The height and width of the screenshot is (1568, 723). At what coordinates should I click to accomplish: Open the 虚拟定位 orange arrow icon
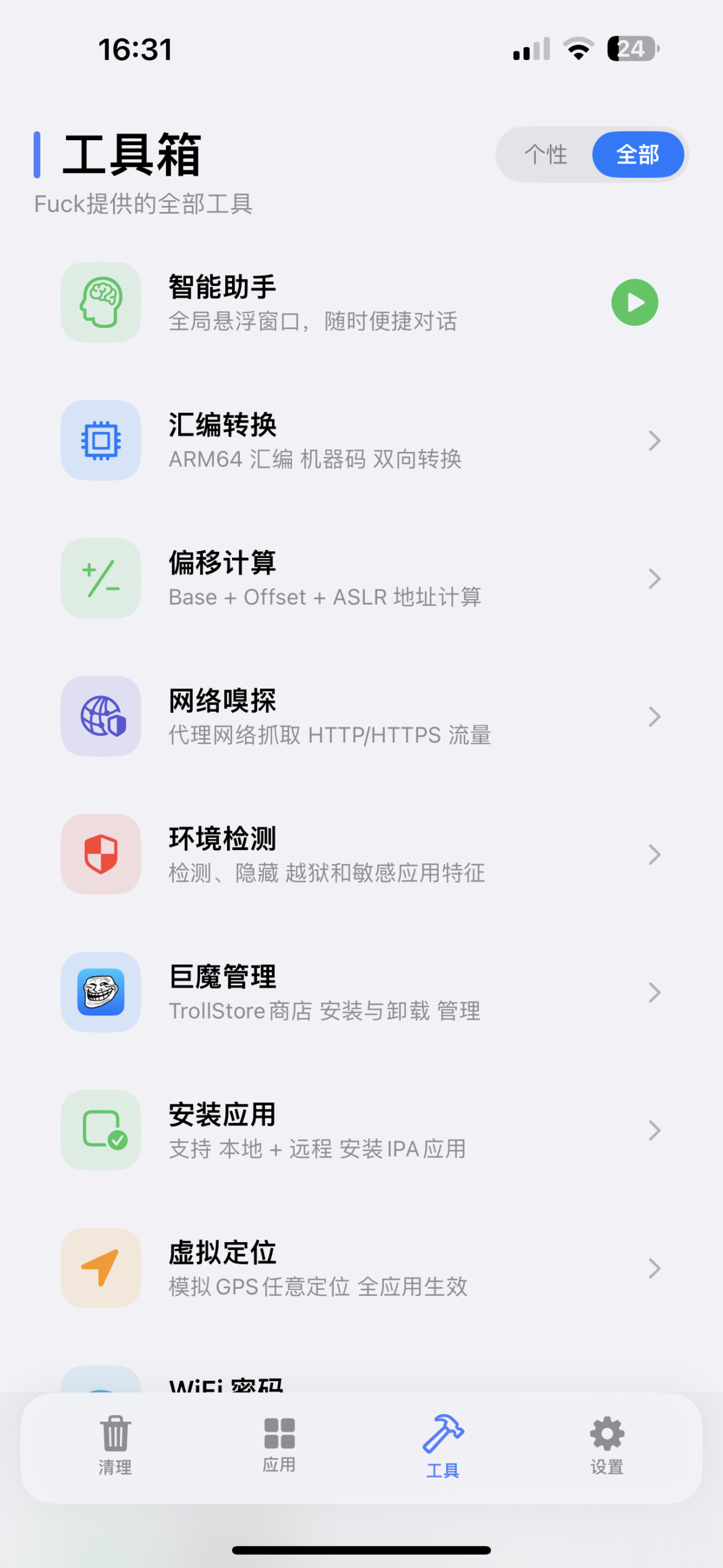tap(100, 1269)
